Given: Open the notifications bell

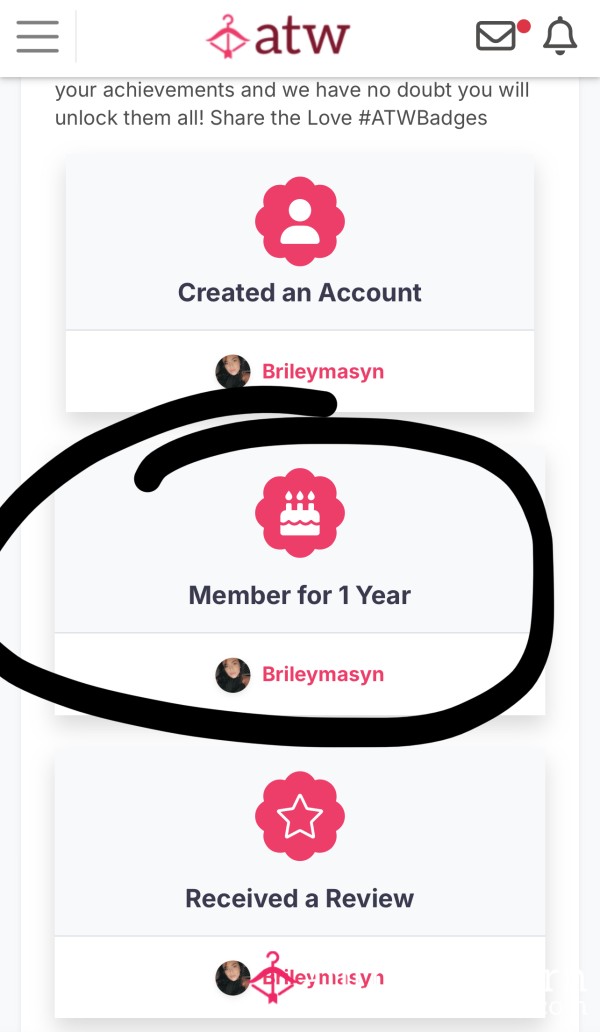Looking at the screenshot, I should (560, 36).
